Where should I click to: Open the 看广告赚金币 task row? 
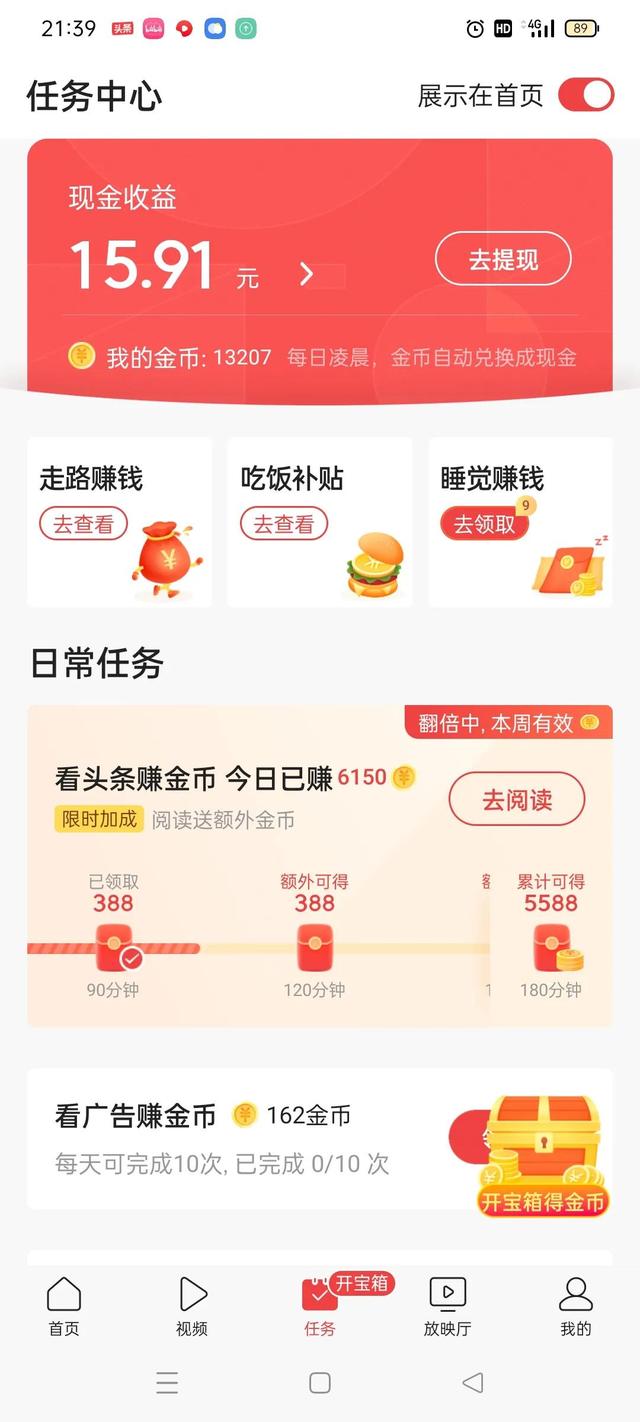(x=230, y=1138)
